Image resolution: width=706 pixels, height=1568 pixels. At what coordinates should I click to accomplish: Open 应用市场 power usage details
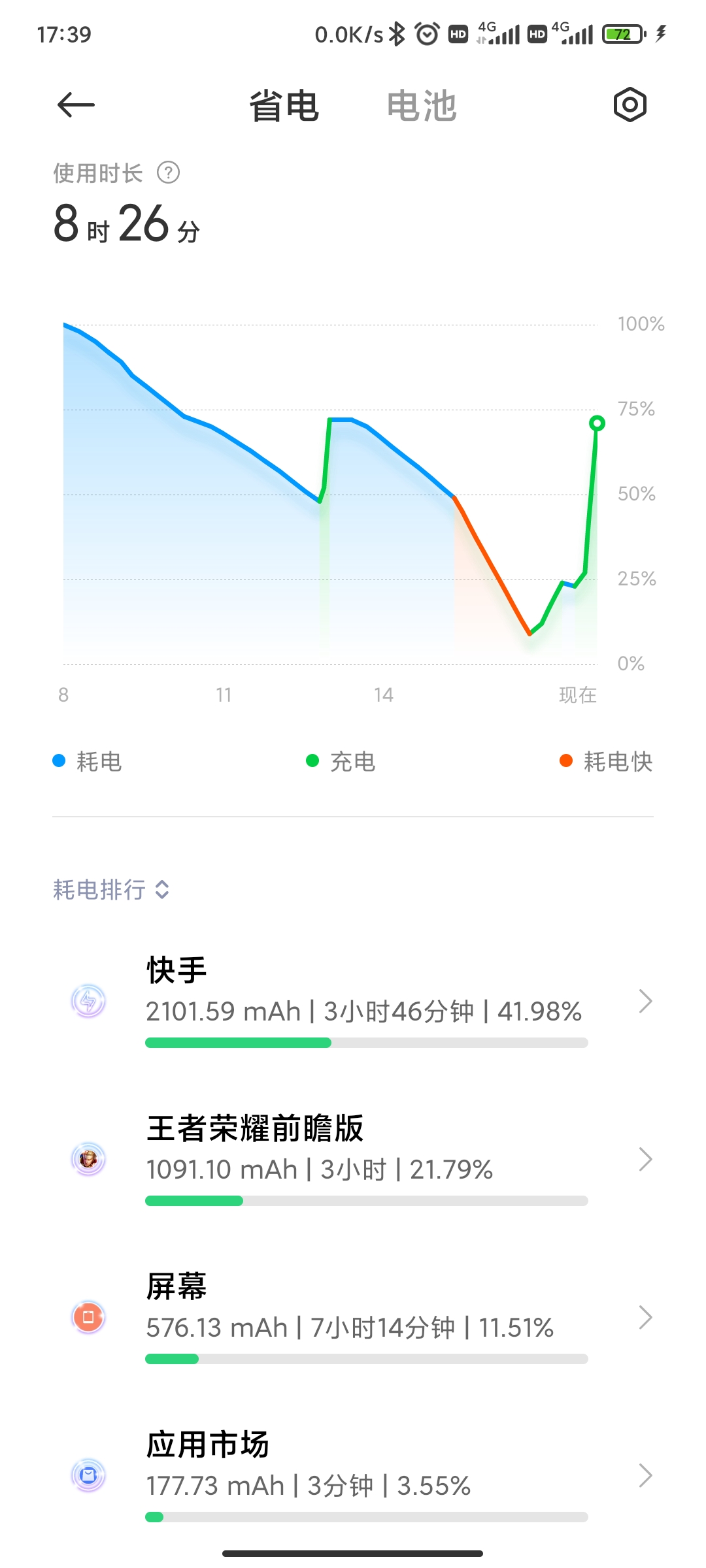(x=353, y=1475)
